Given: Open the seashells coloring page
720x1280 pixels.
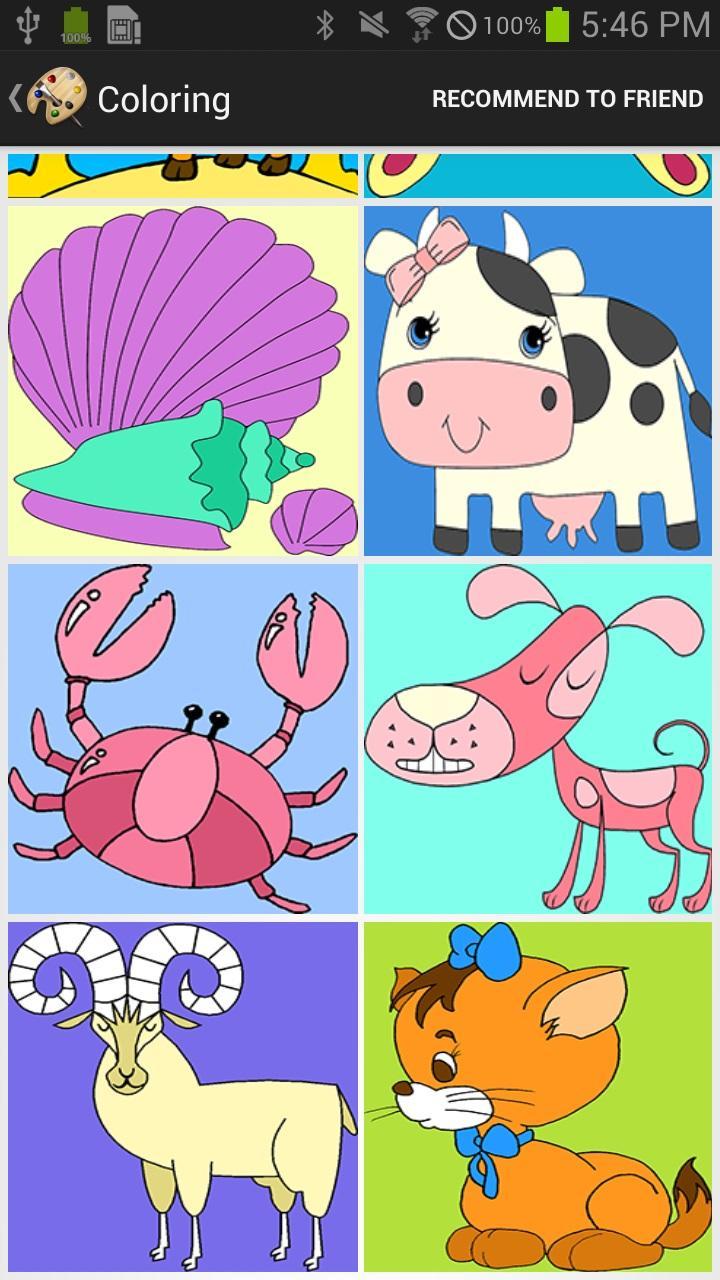Looking at the screenshot, I should click(x=182, y=378).
